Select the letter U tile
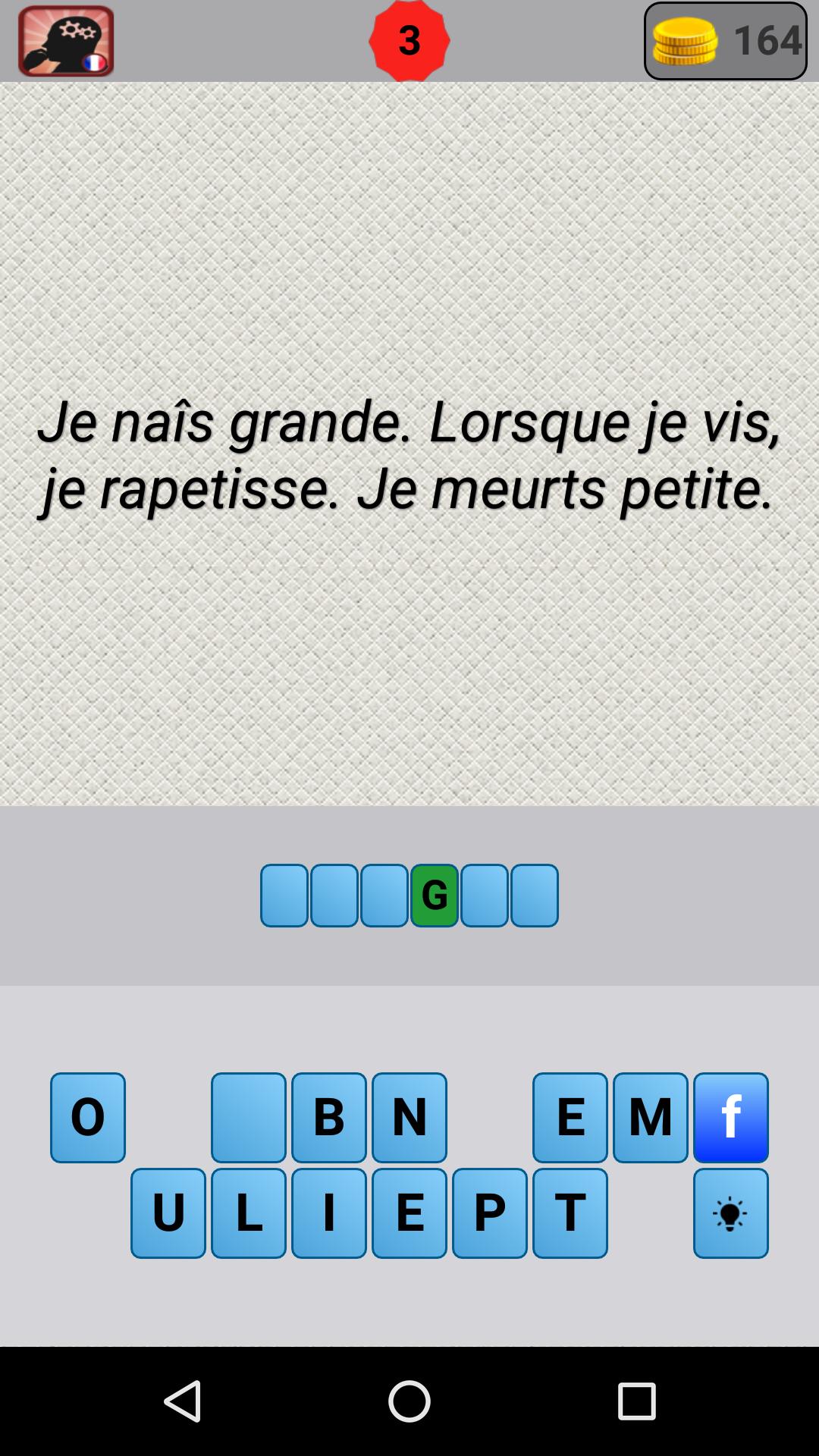This screenshot has width=819, height=1456. (168, 1213)
